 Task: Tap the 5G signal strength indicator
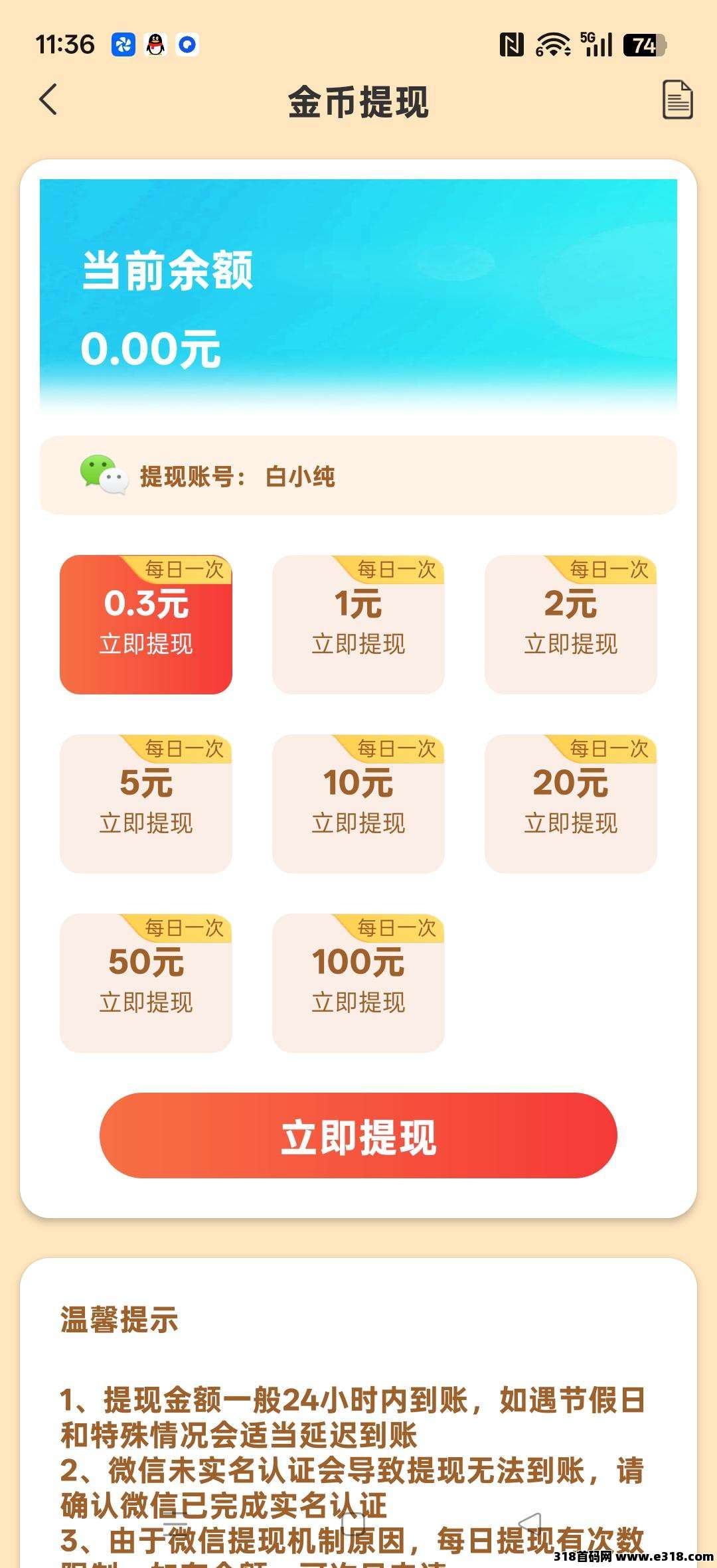tap(599, 45)
